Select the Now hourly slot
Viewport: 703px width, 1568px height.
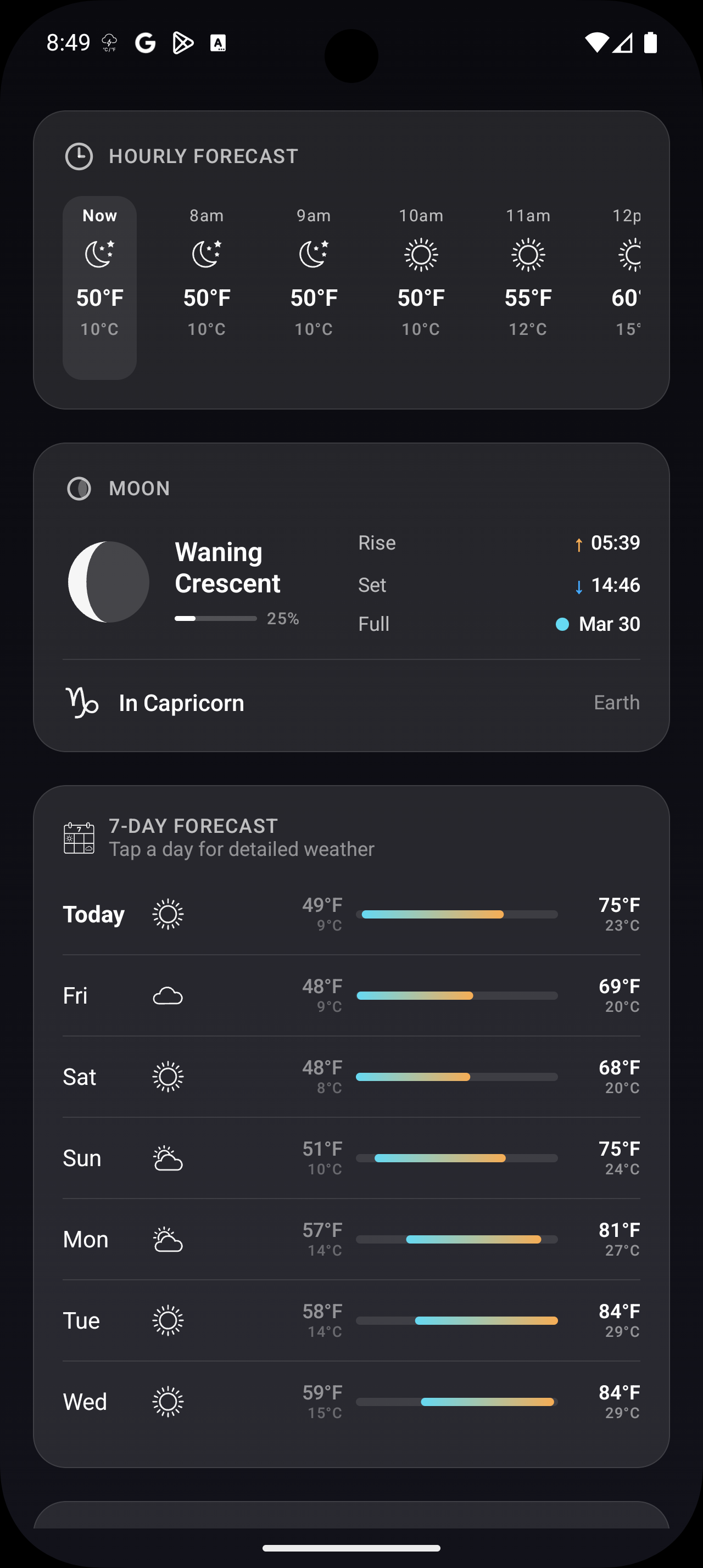99,286
